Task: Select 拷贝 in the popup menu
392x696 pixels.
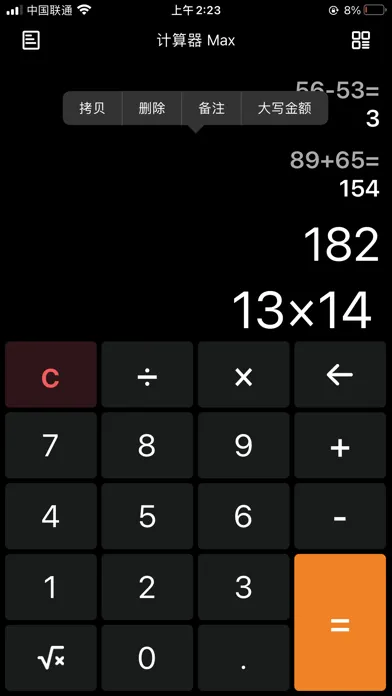Action: [92, 108]
